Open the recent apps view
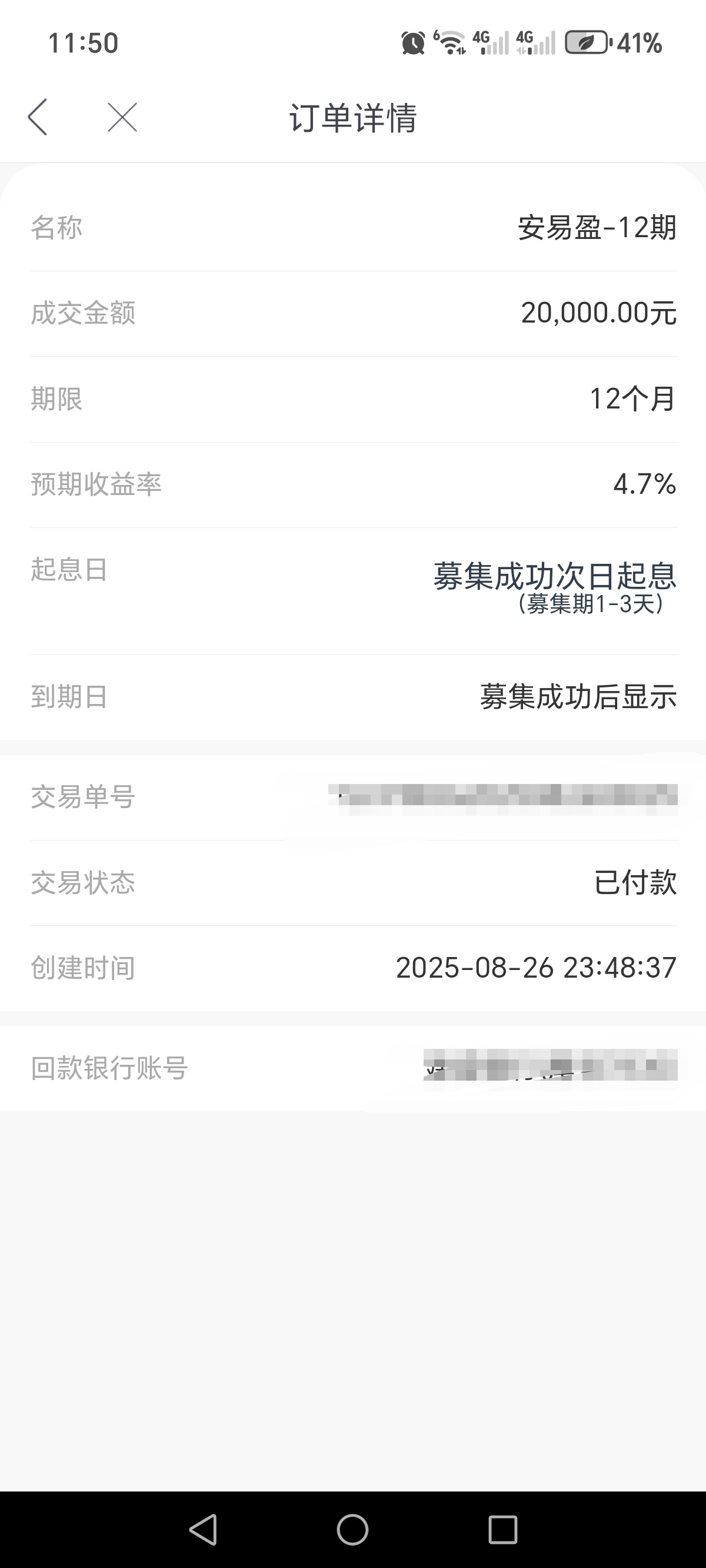This screenshot has width=706, height=1568. click(x=502, y=1529)
